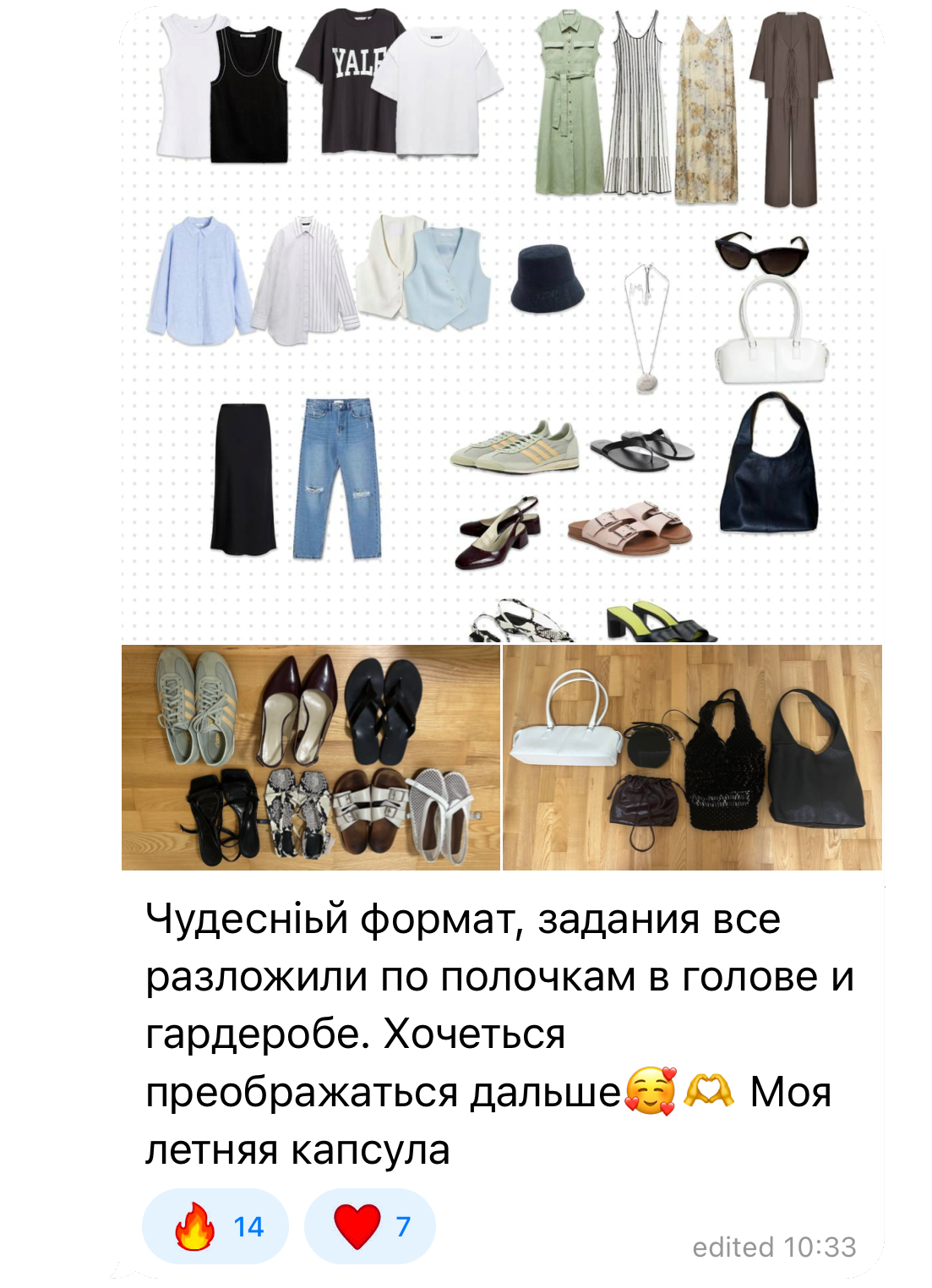Add a red heart reaction
This screenshot has height=1288, width=932.
369,1226
